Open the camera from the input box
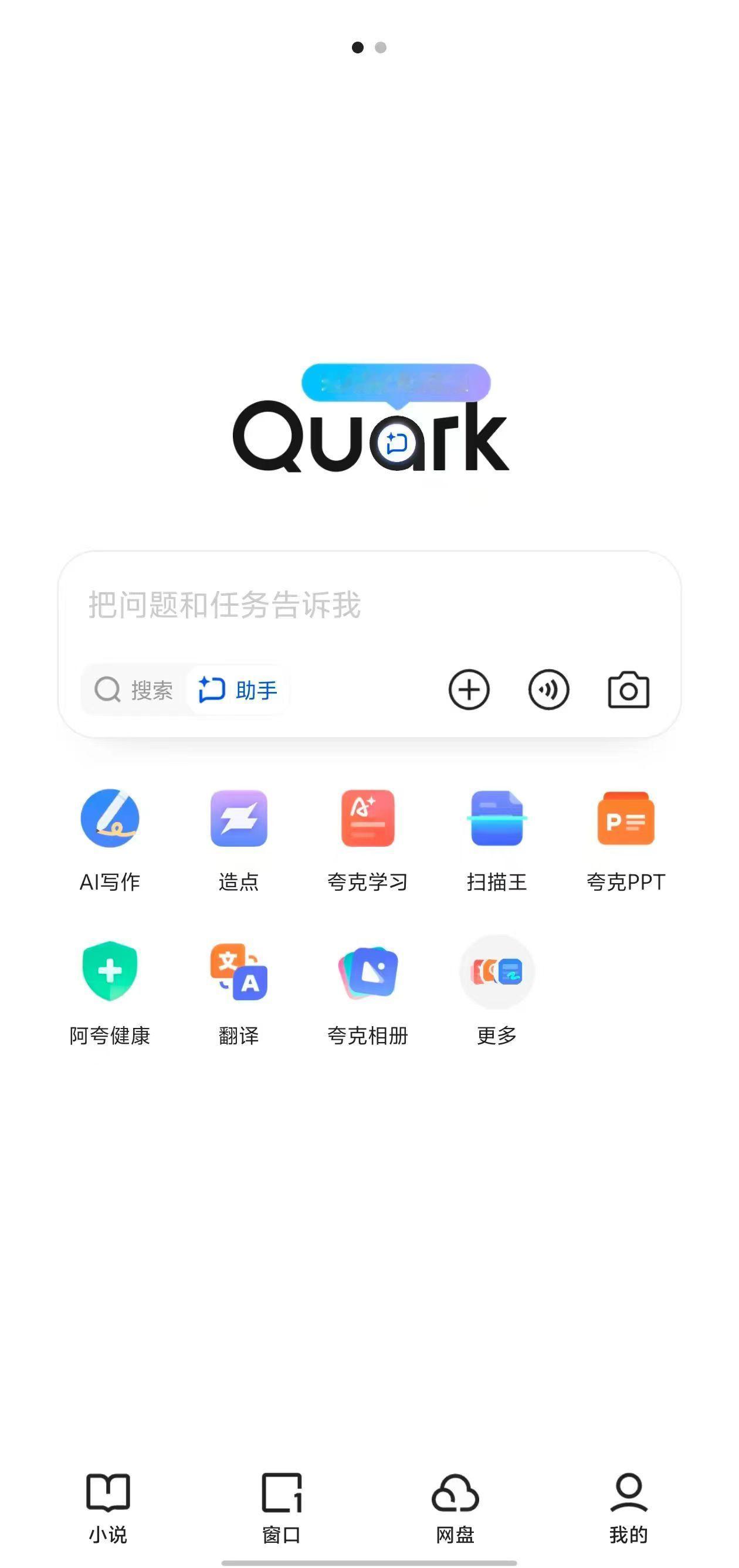Image resolution: width=739 pixels, height=1568 pixels. 628,690
